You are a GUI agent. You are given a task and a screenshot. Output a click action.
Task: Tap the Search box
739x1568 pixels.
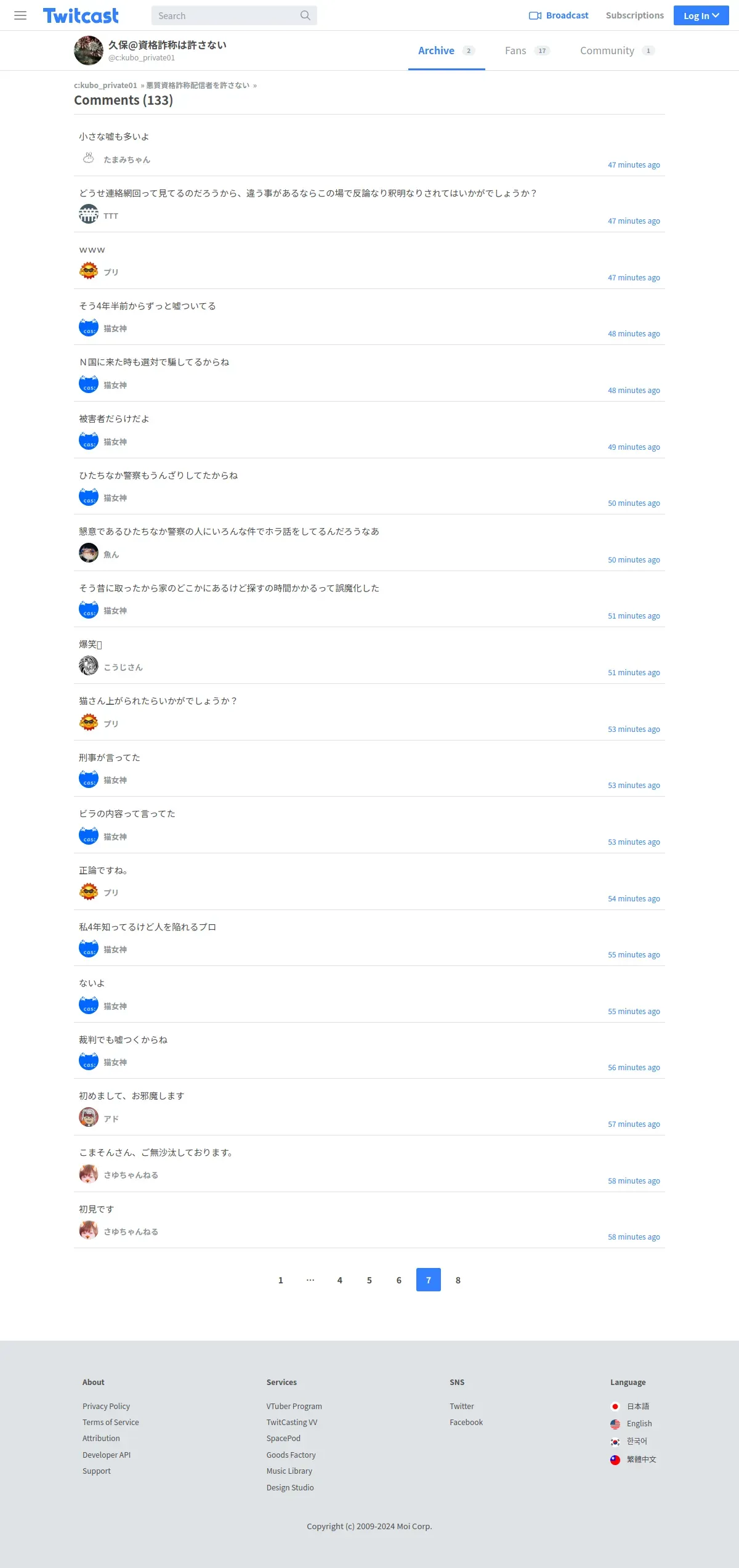[x=234, y=15]
